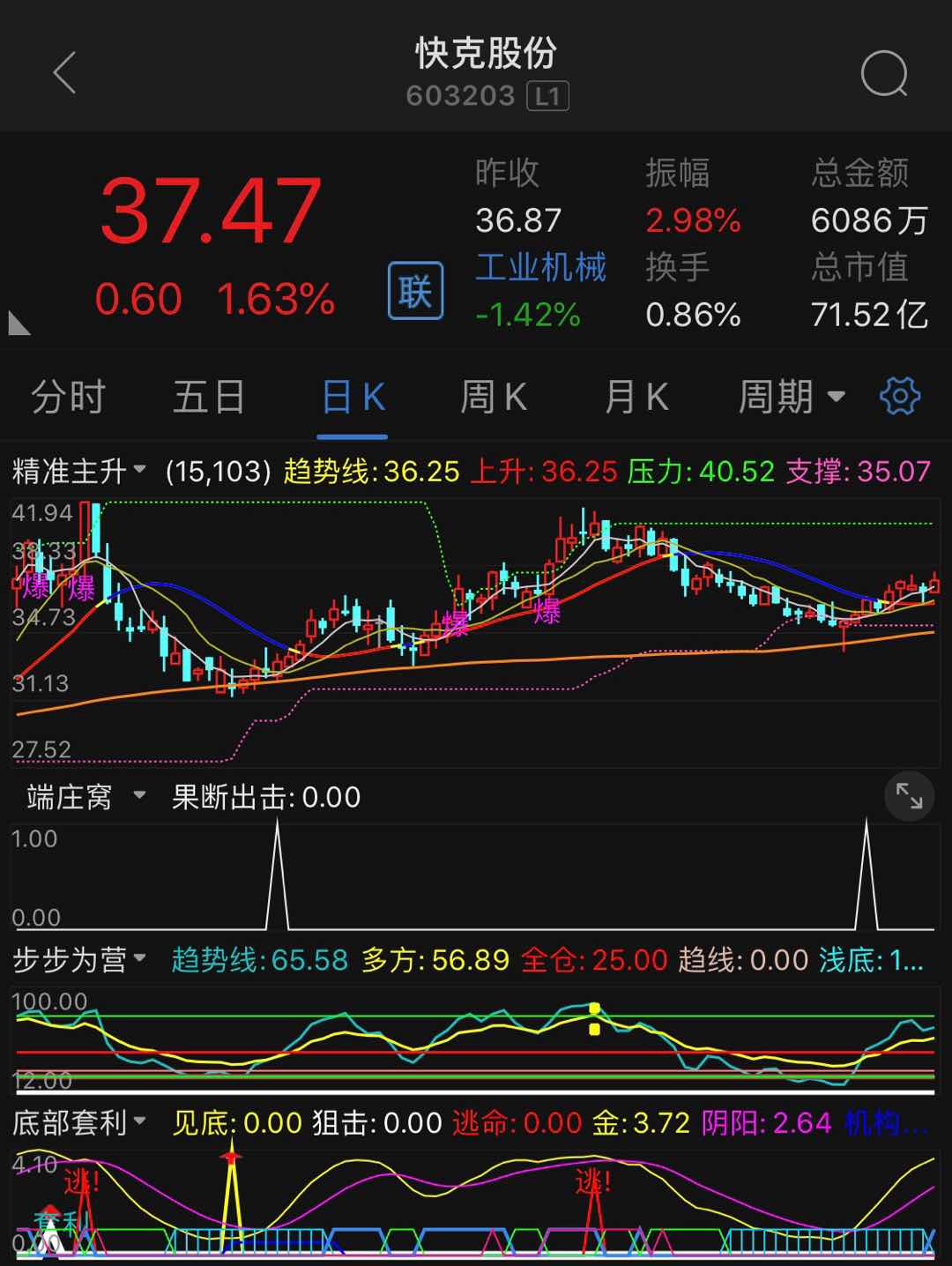Switch to the 月K chart tab
The image size is (952, 1266).
[636, 398]
